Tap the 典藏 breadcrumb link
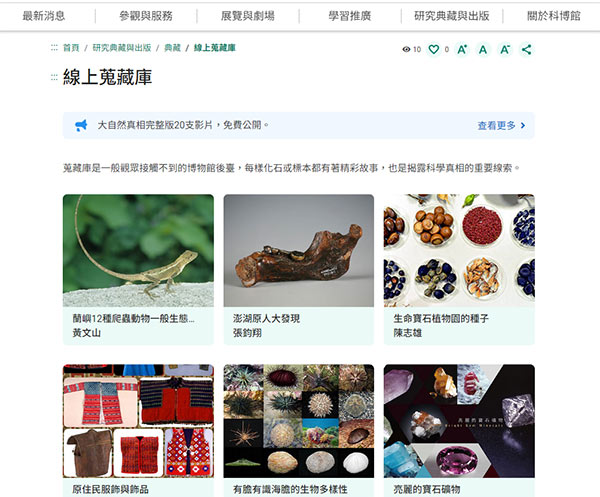600x497 pixels. [x=173, y=48]
